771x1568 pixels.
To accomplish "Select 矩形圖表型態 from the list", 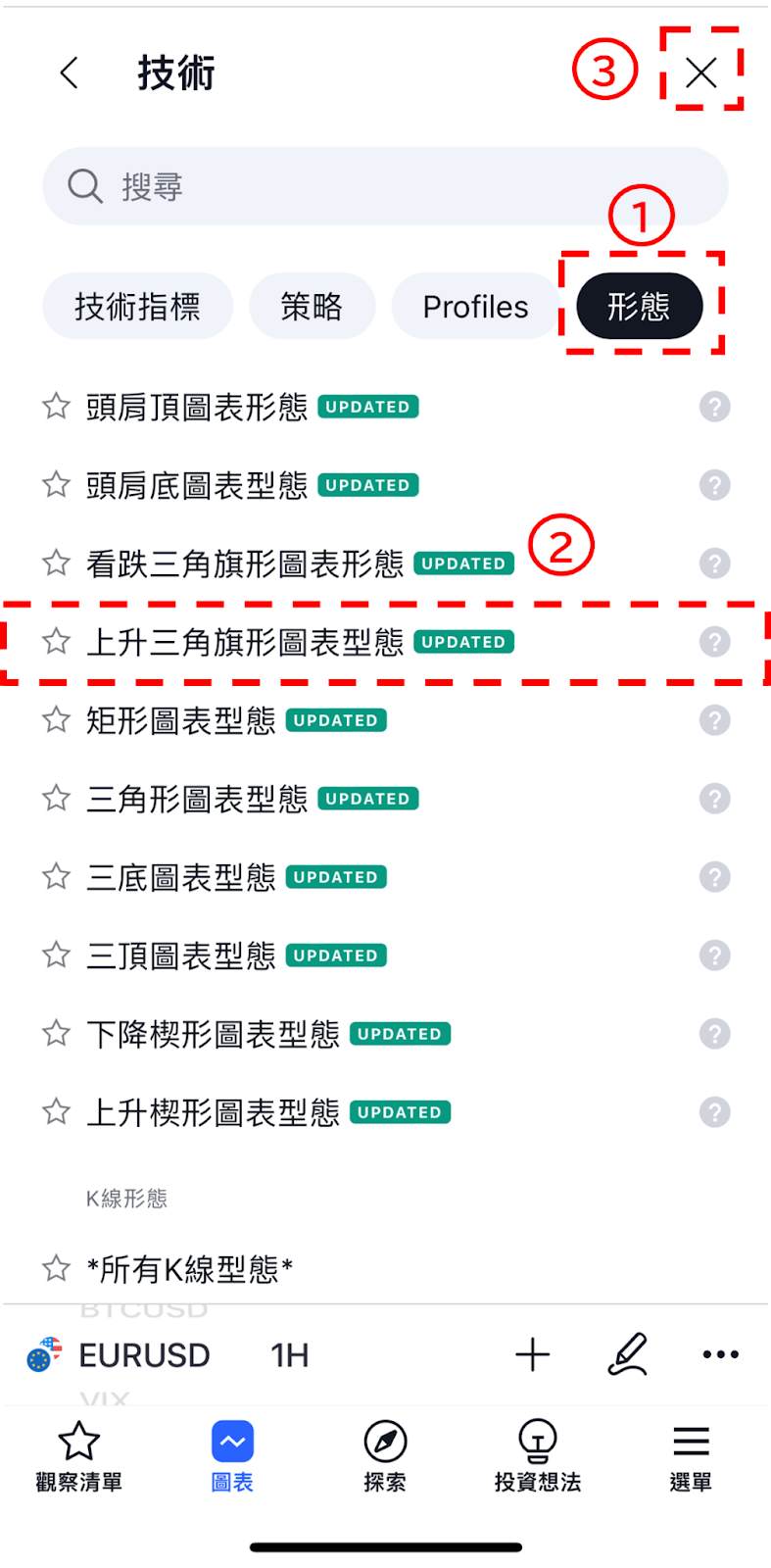I will coord(181,720).
